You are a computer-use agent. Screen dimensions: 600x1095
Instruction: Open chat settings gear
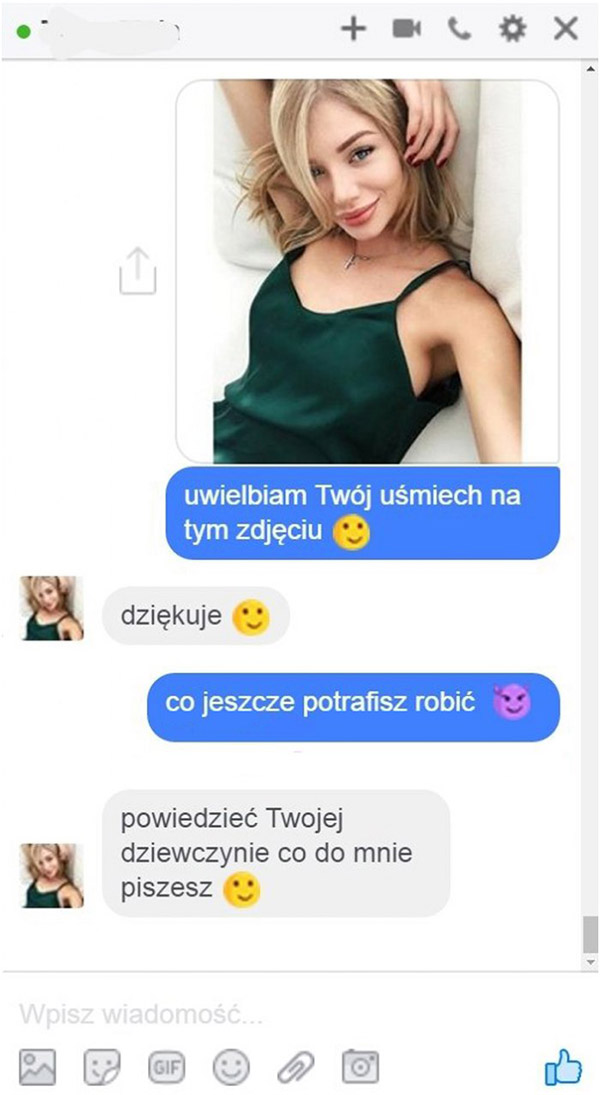[x=513, y=29]
